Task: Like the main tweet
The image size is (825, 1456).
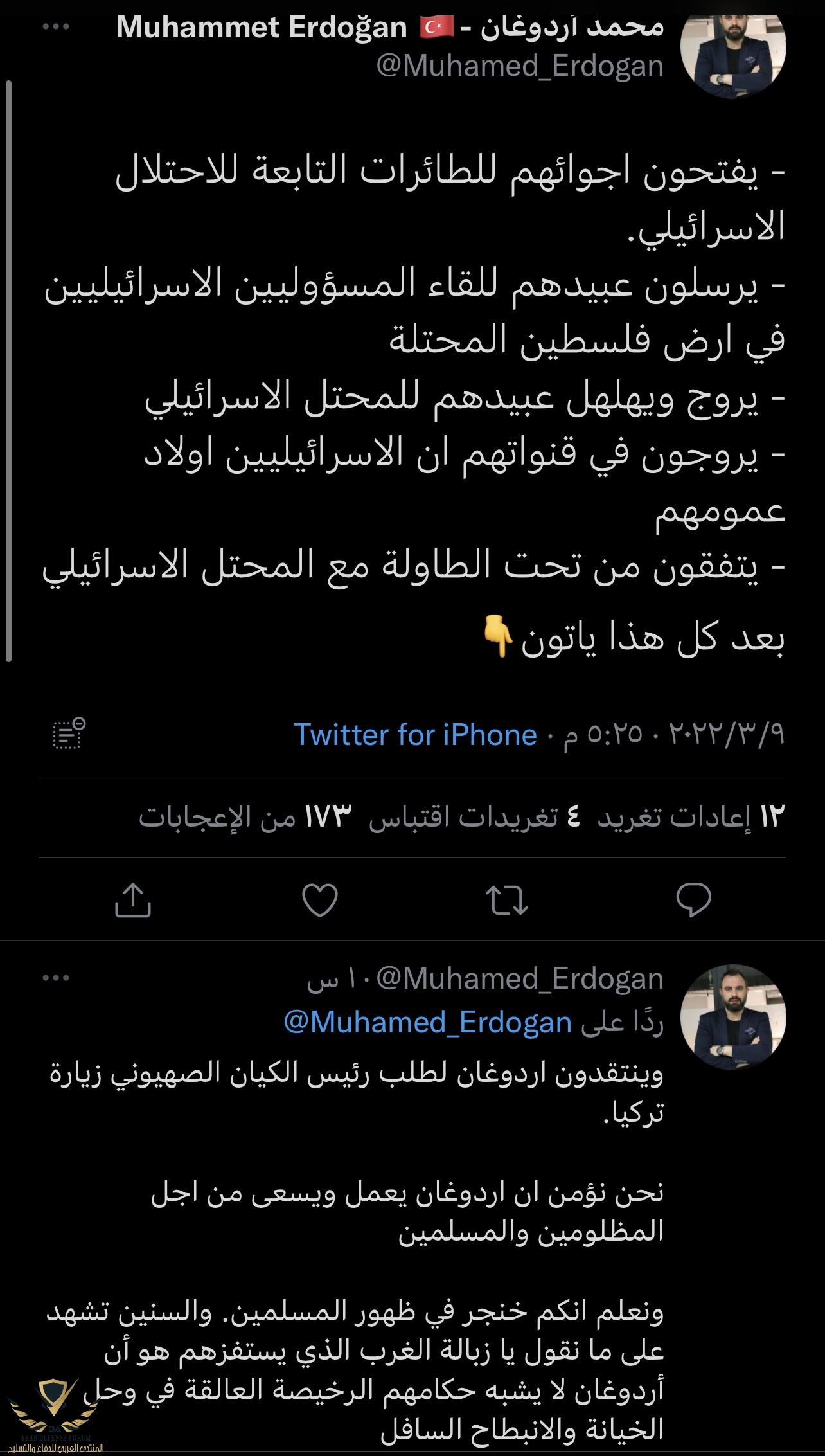Action: (319, 899)
